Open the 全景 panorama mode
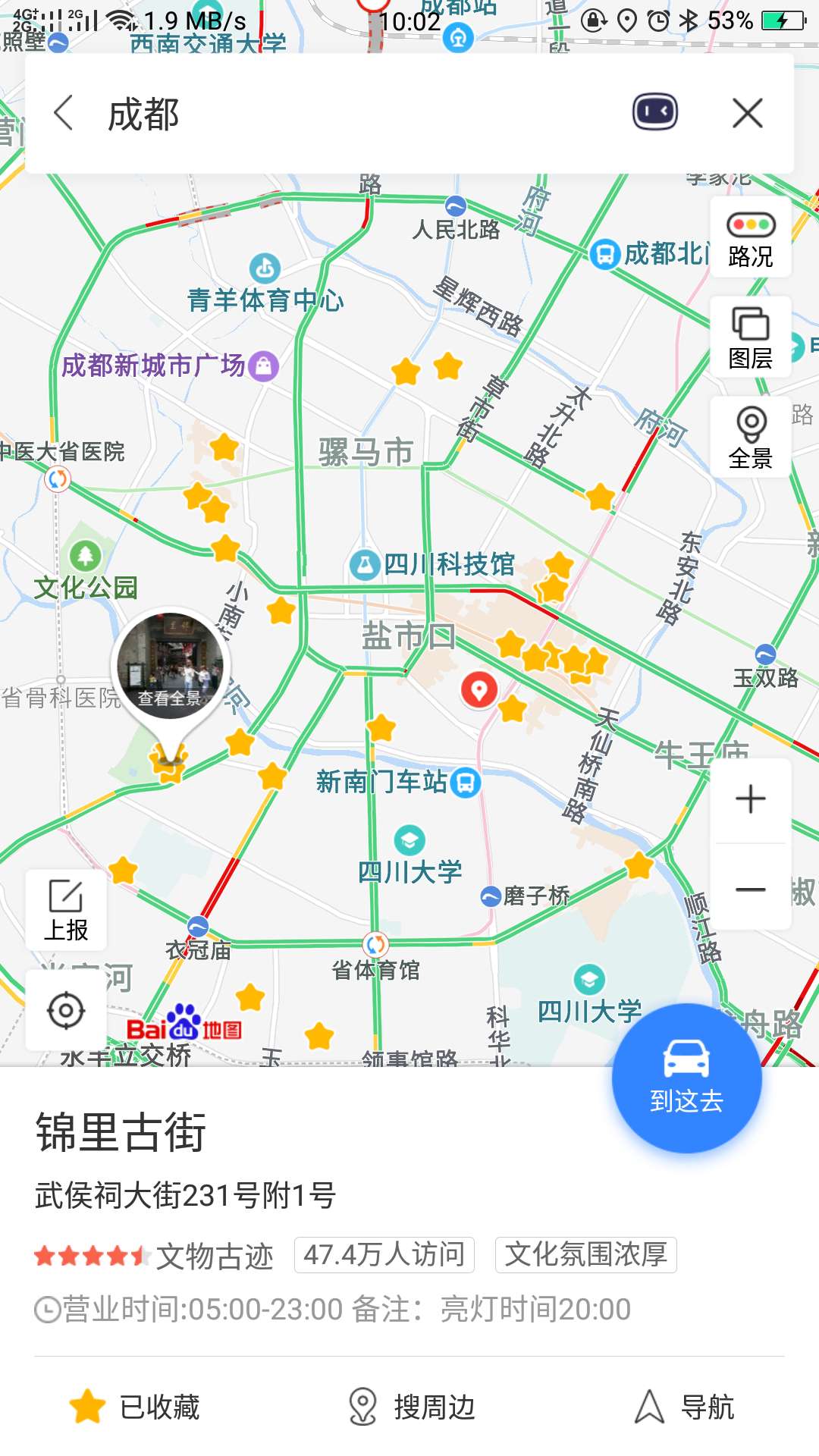The height and width of the screenshot is (1456, 819). tap(750, 438)
